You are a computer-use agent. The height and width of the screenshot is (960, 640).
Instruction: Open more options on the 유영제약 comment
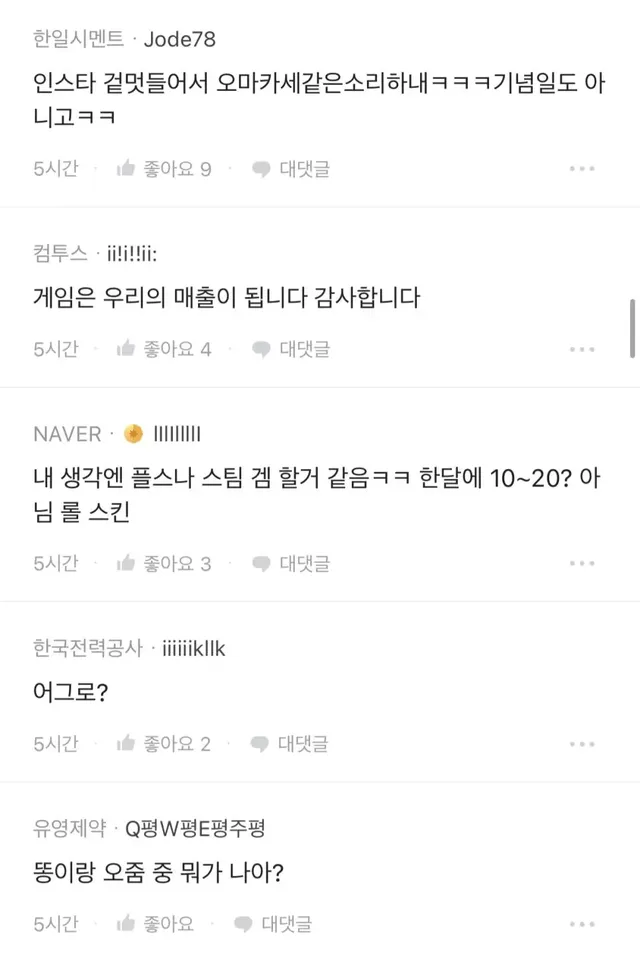[582, 923]
